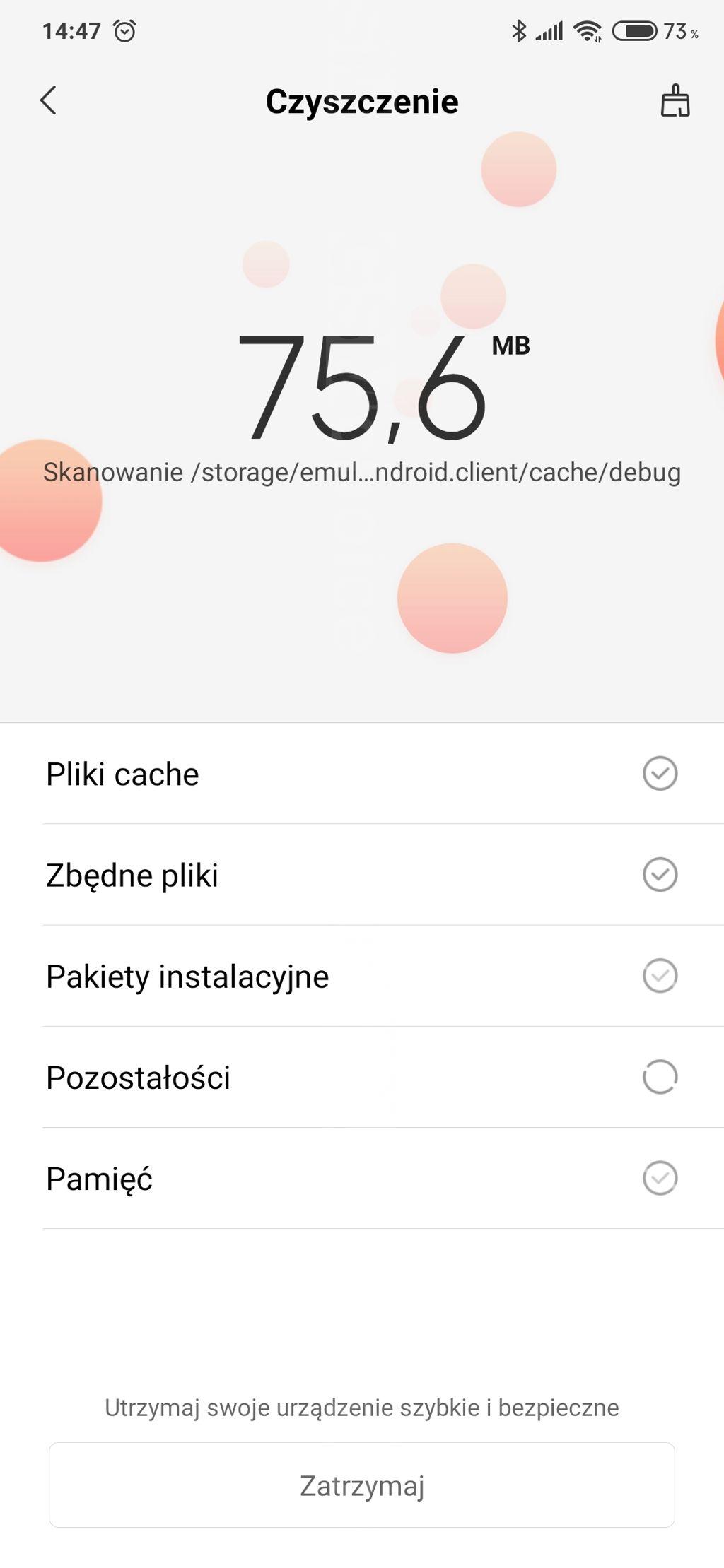The width and height of the screenshot is (724, 1568).
Task: Go back from the Czyszczenie screen
Action: coord(48,101)
